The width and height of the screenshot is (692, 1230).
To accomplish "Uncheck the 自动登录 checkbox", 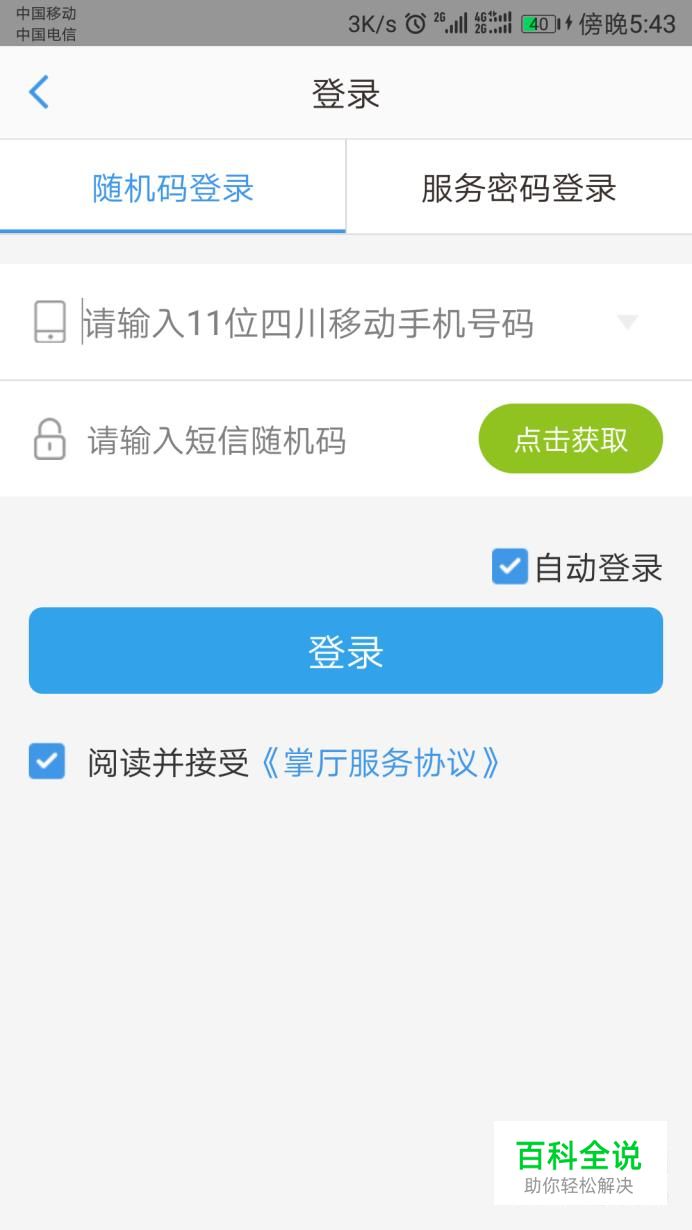I will pos(509,567).
